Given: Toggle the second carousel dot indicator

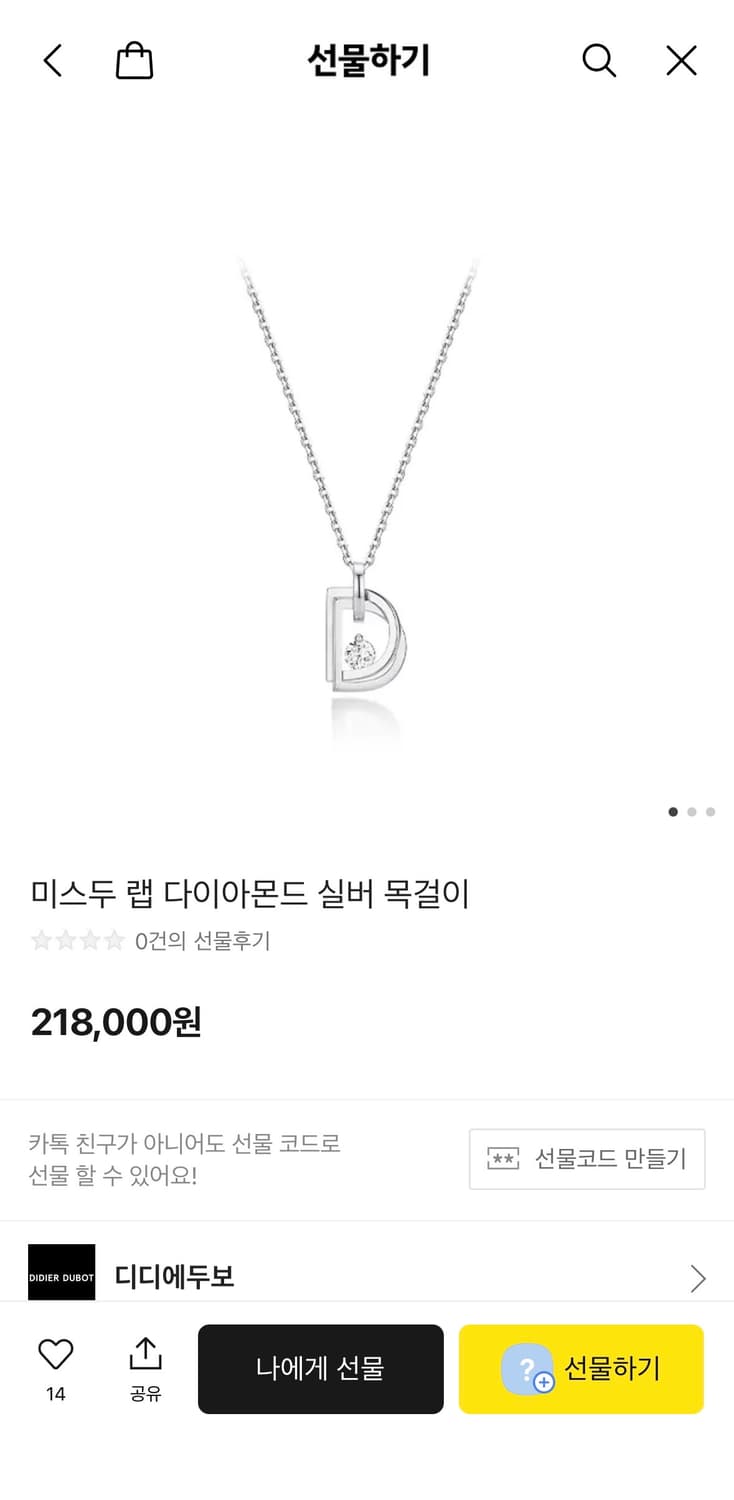Looking at the screenshot, I should point(692,812).
